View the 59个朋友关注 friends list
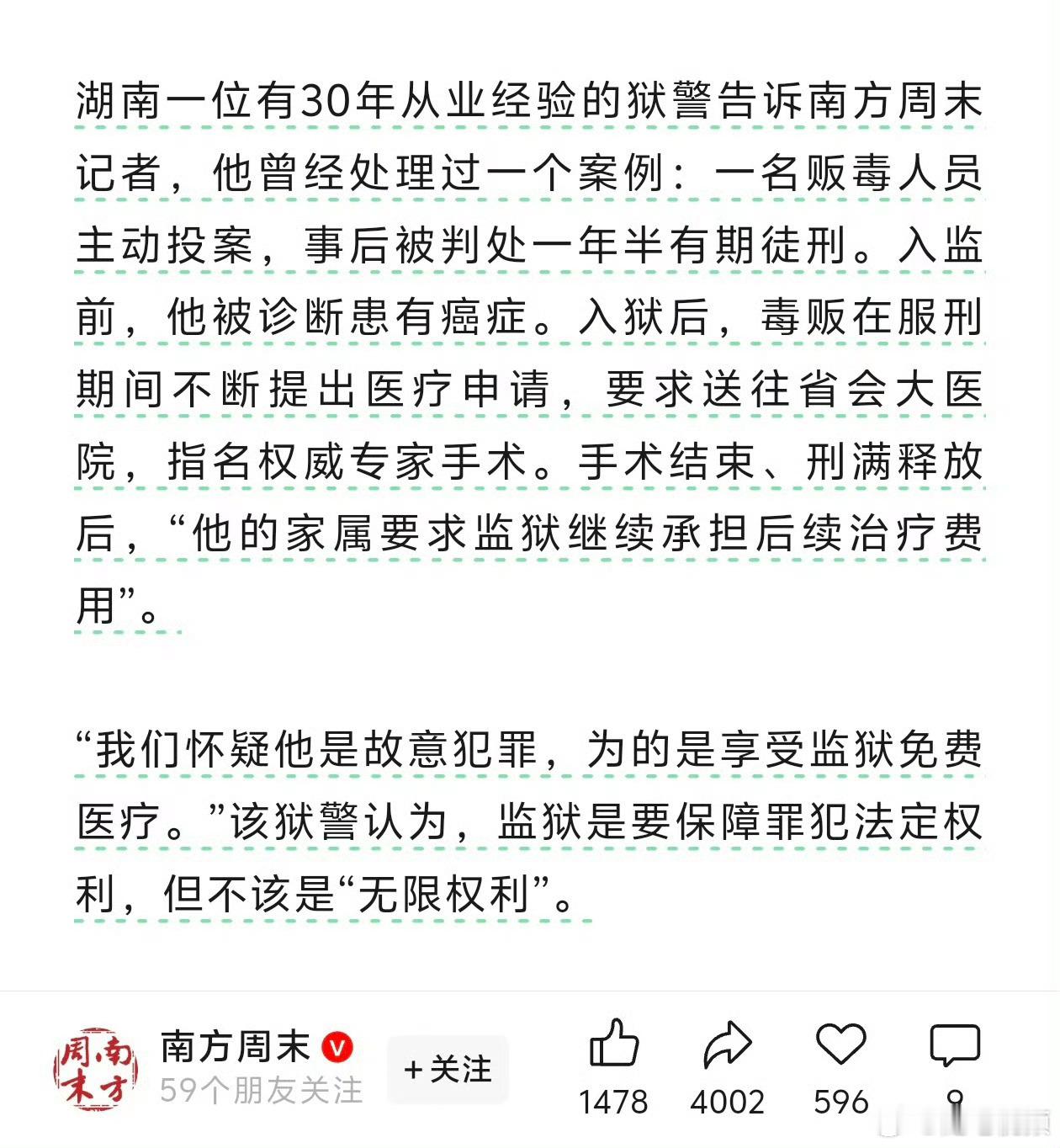This screenshot has width=1060, height=1148. coord(261,1092)
